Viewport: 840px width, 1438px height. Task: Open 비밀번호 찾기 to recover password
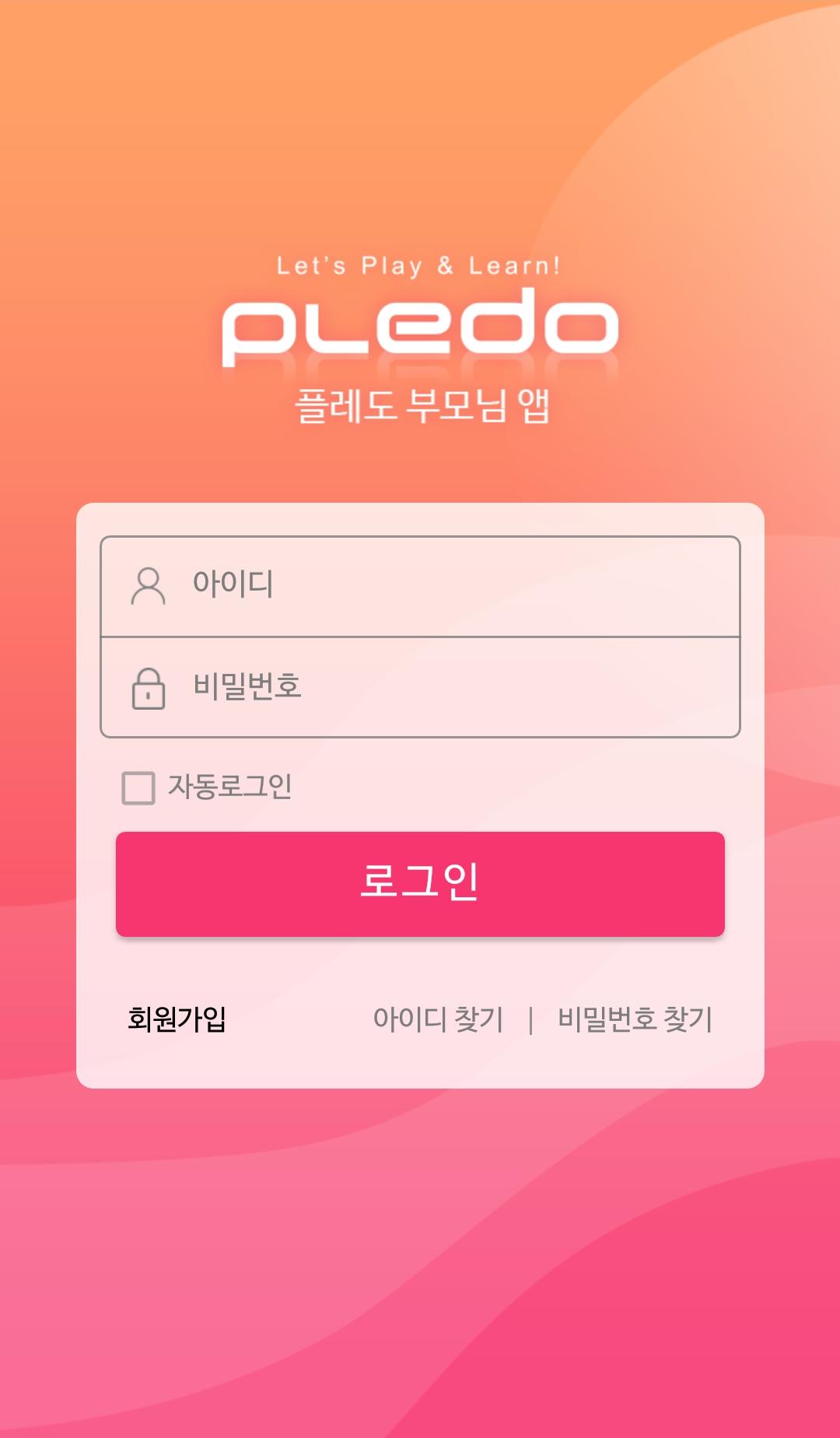click(x=635, y=1019)
